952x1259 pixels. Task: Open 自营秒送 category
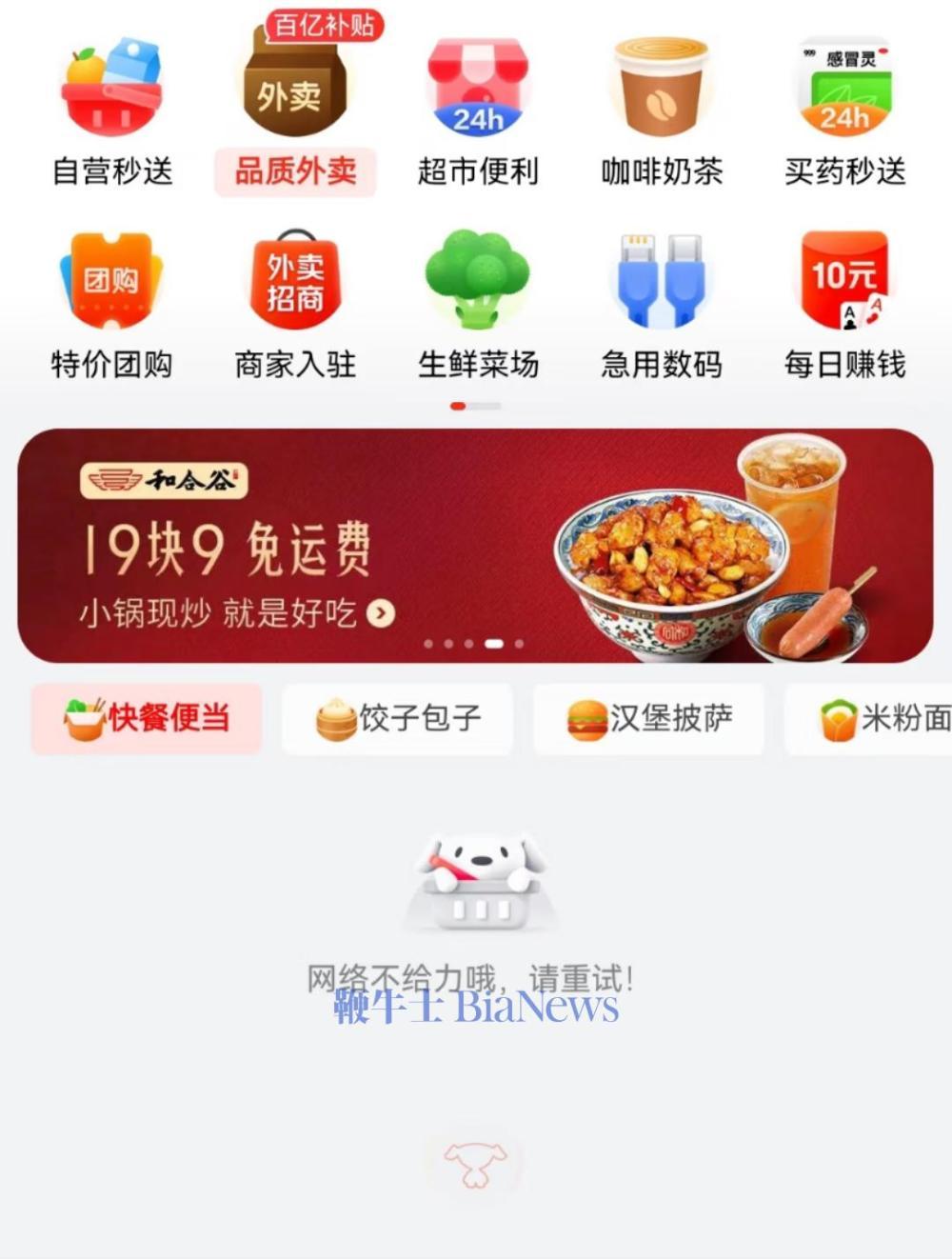[112, 112]
